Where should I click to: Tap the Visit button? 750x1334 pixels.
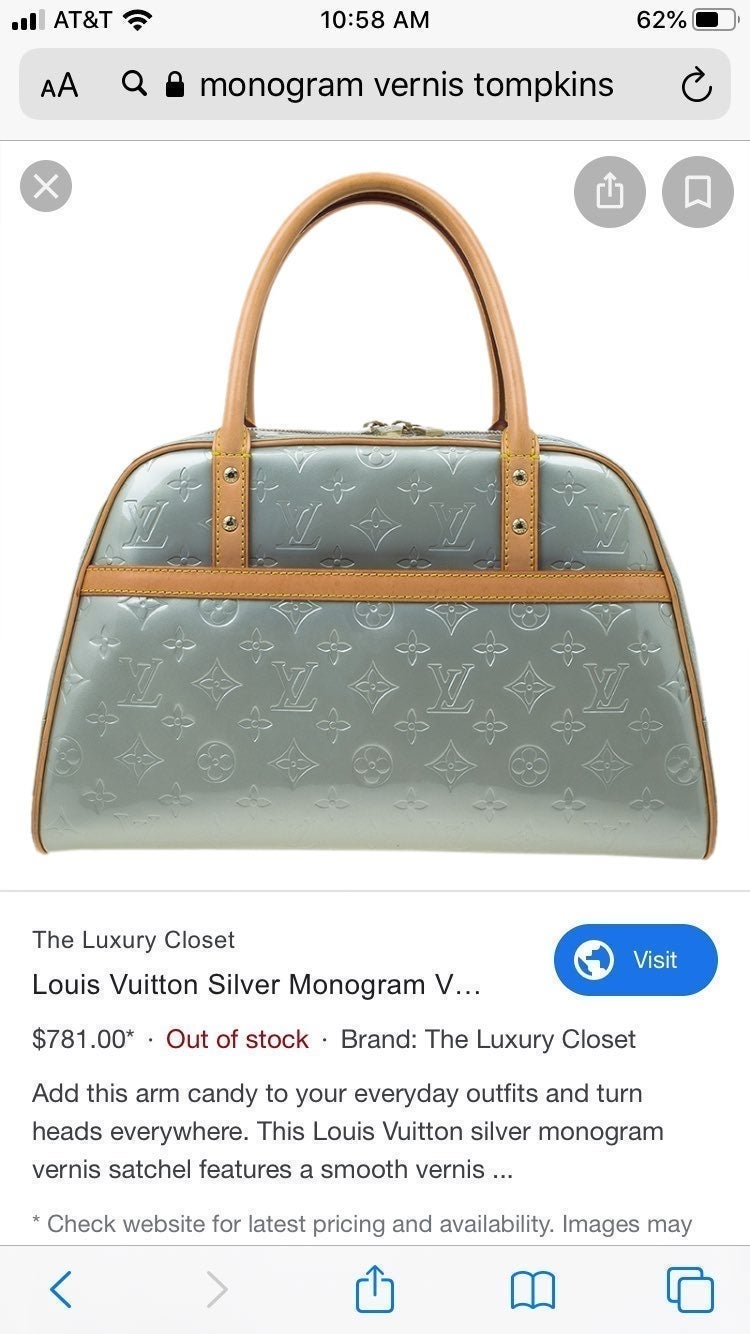(x=636, y=960)
